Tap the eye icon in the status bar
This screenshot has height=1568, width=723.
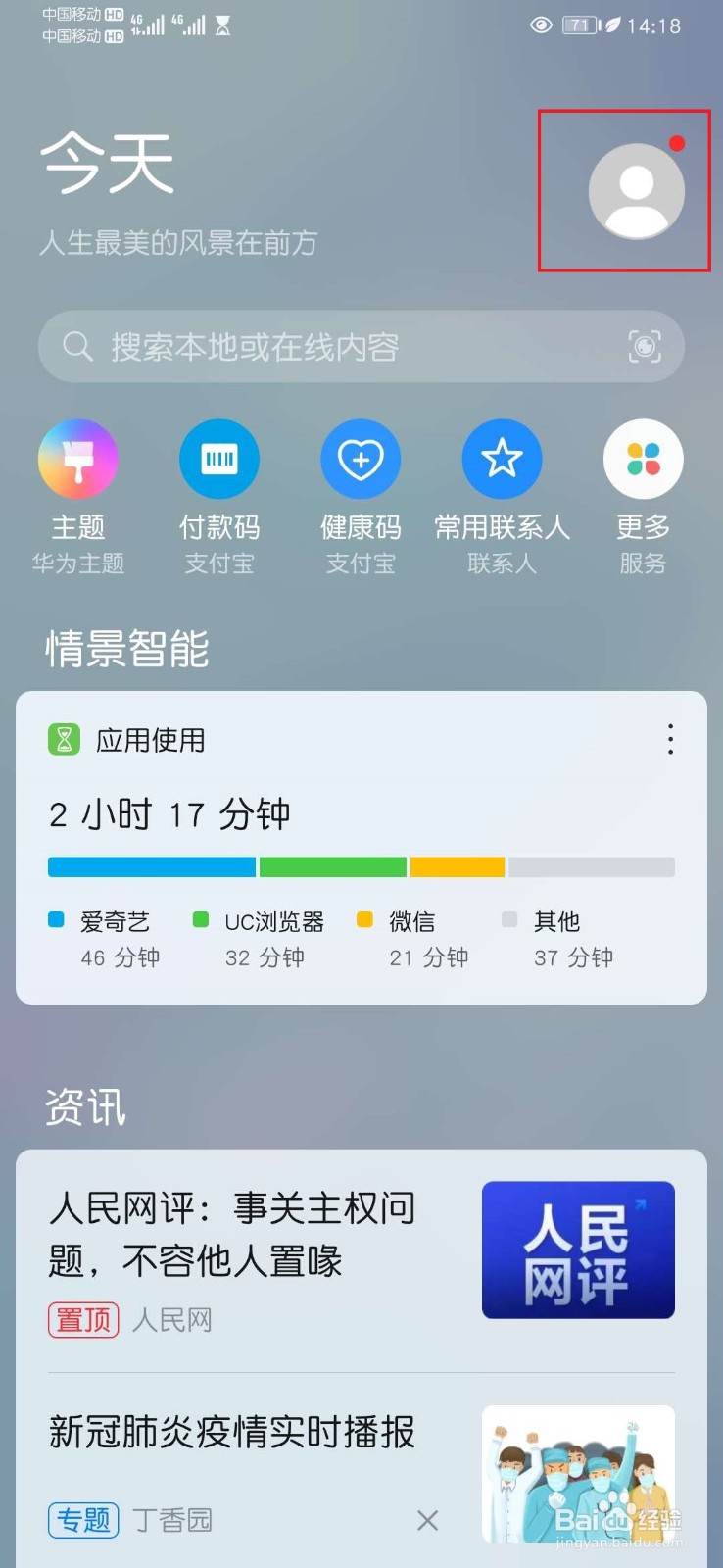pos(540,27)
